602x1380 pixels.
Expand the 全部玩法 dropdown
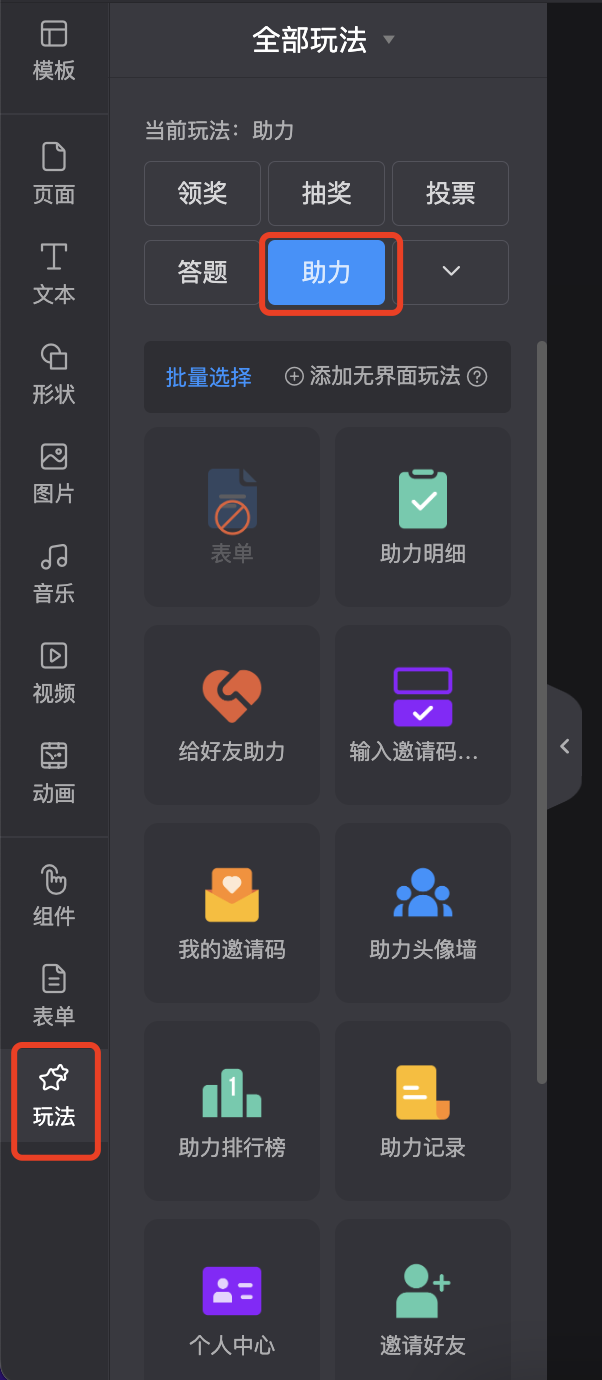325,40
